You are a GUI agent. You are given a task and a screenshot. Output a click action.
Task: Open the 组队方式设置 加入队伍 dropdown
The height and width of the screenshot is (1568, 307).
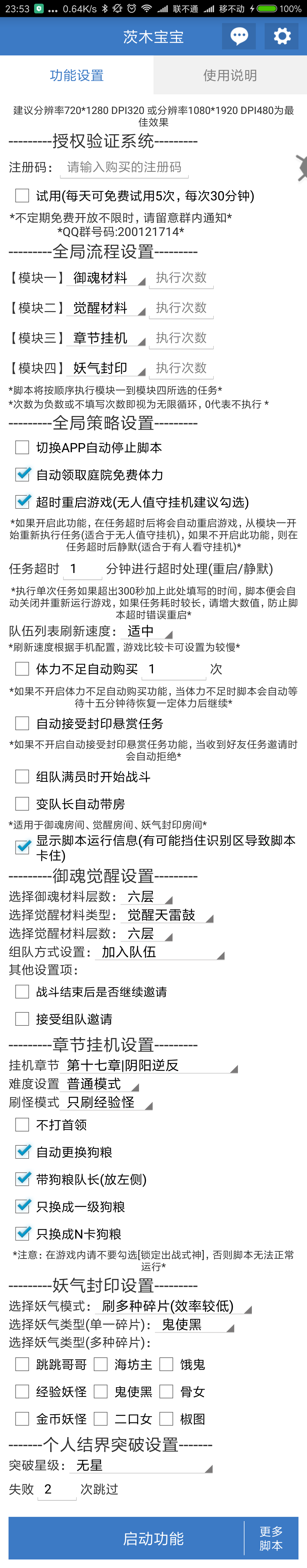161,953
